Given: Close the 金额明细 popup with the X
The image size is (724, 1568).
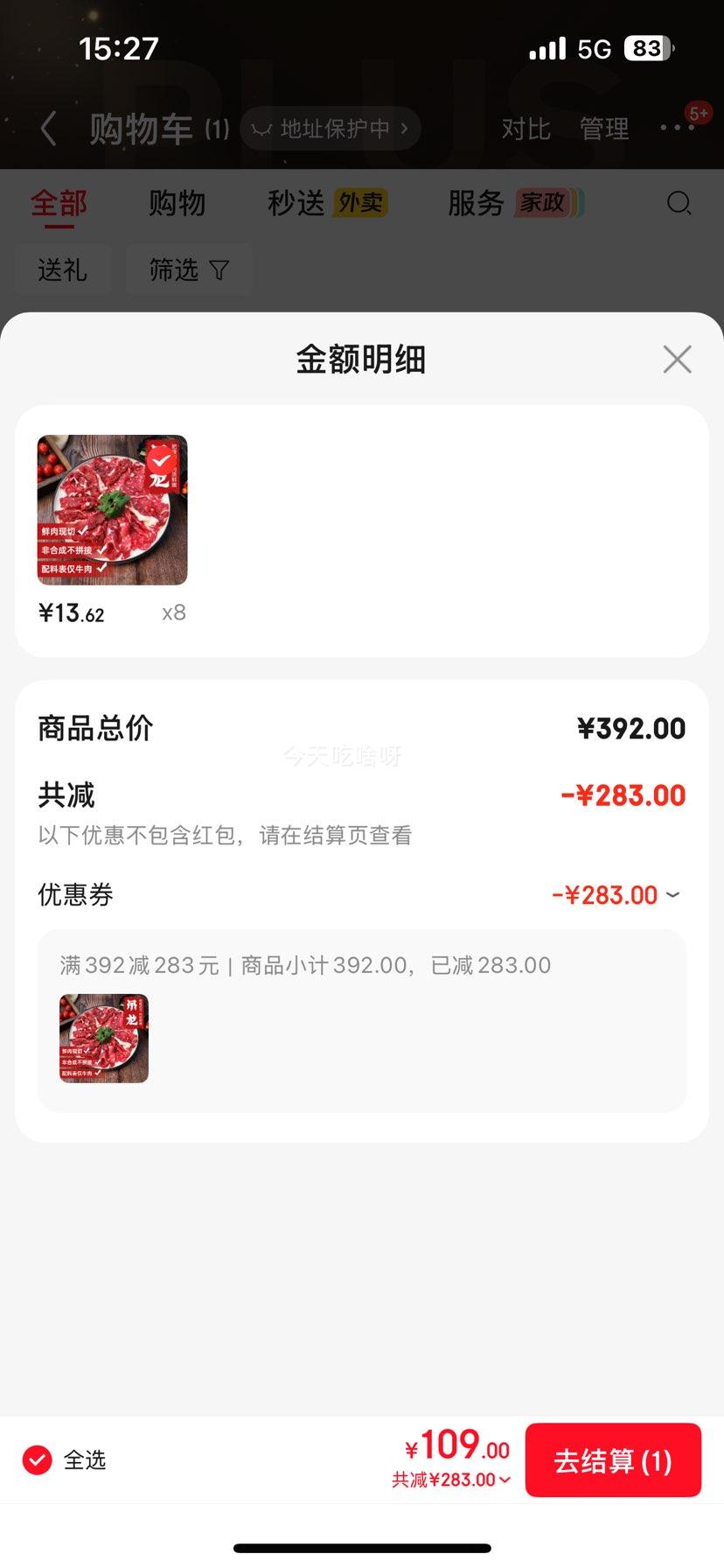Looking at the screenshot, I should [677, 359].
